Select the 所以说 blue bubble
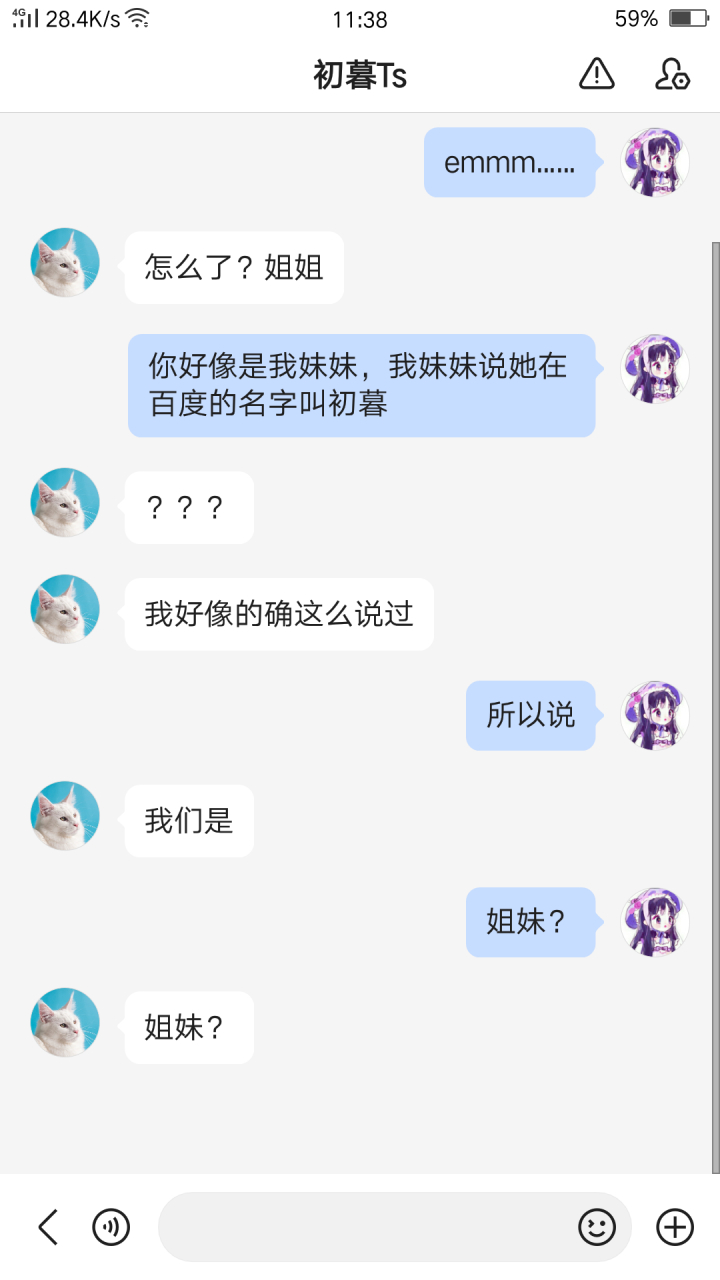Image resolution: width=720 pixels, height=1280 pixels. click(x=531, y=716)
